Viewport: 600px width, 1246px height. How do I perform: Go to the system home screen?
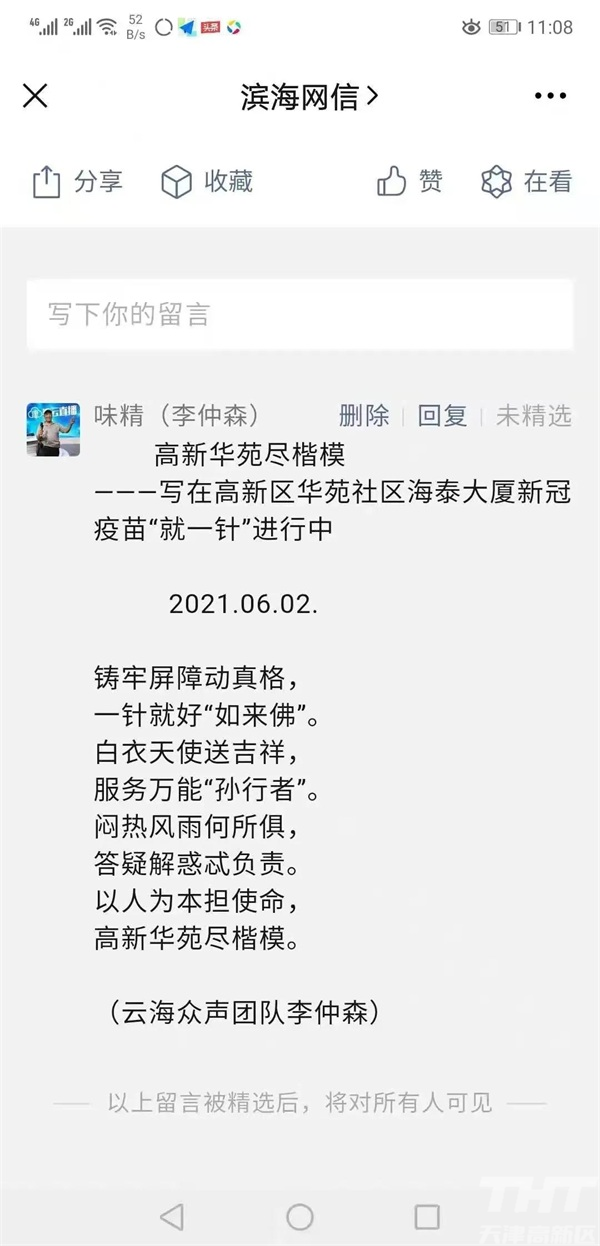[300, 1216]
